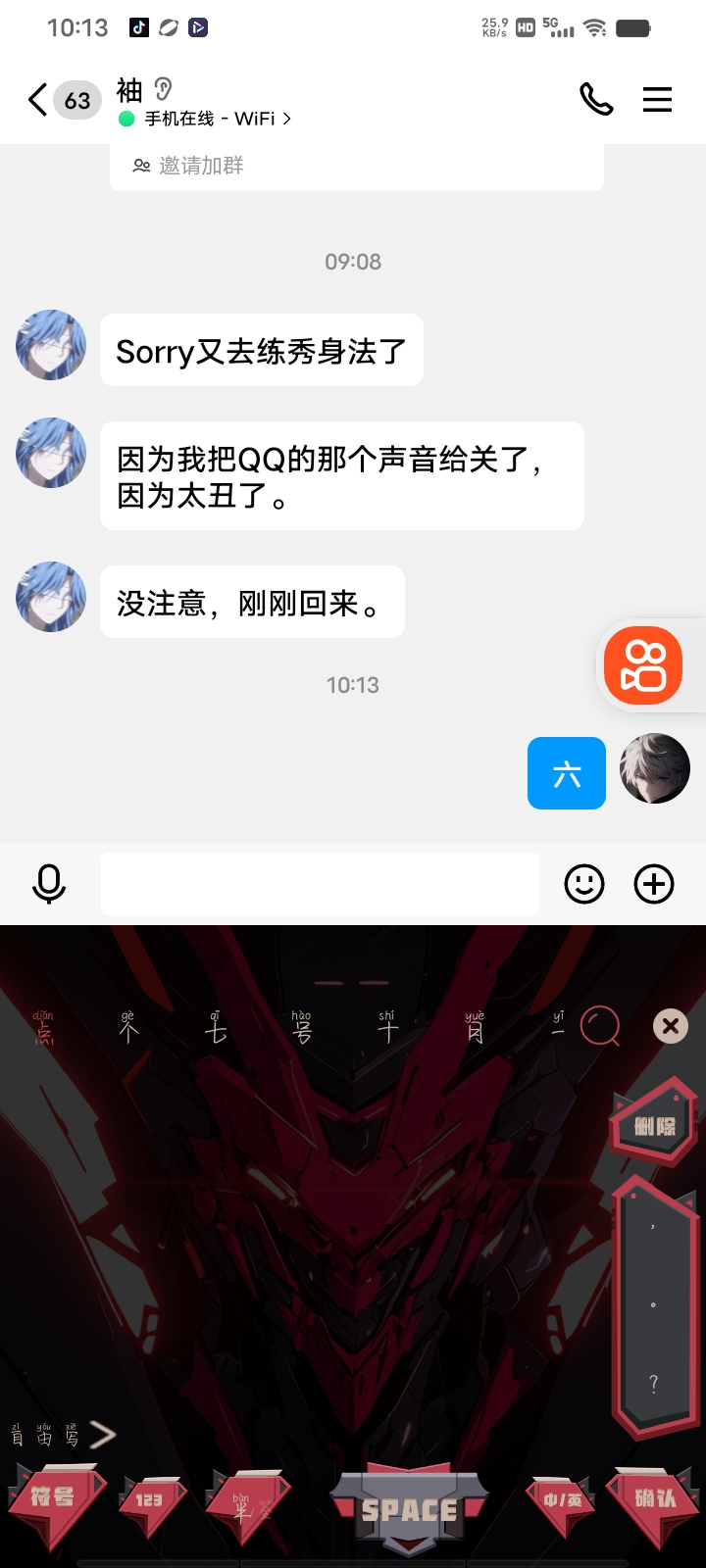Select candidate word 号
The image size is (706, 1568).
tap(301, 1028)
